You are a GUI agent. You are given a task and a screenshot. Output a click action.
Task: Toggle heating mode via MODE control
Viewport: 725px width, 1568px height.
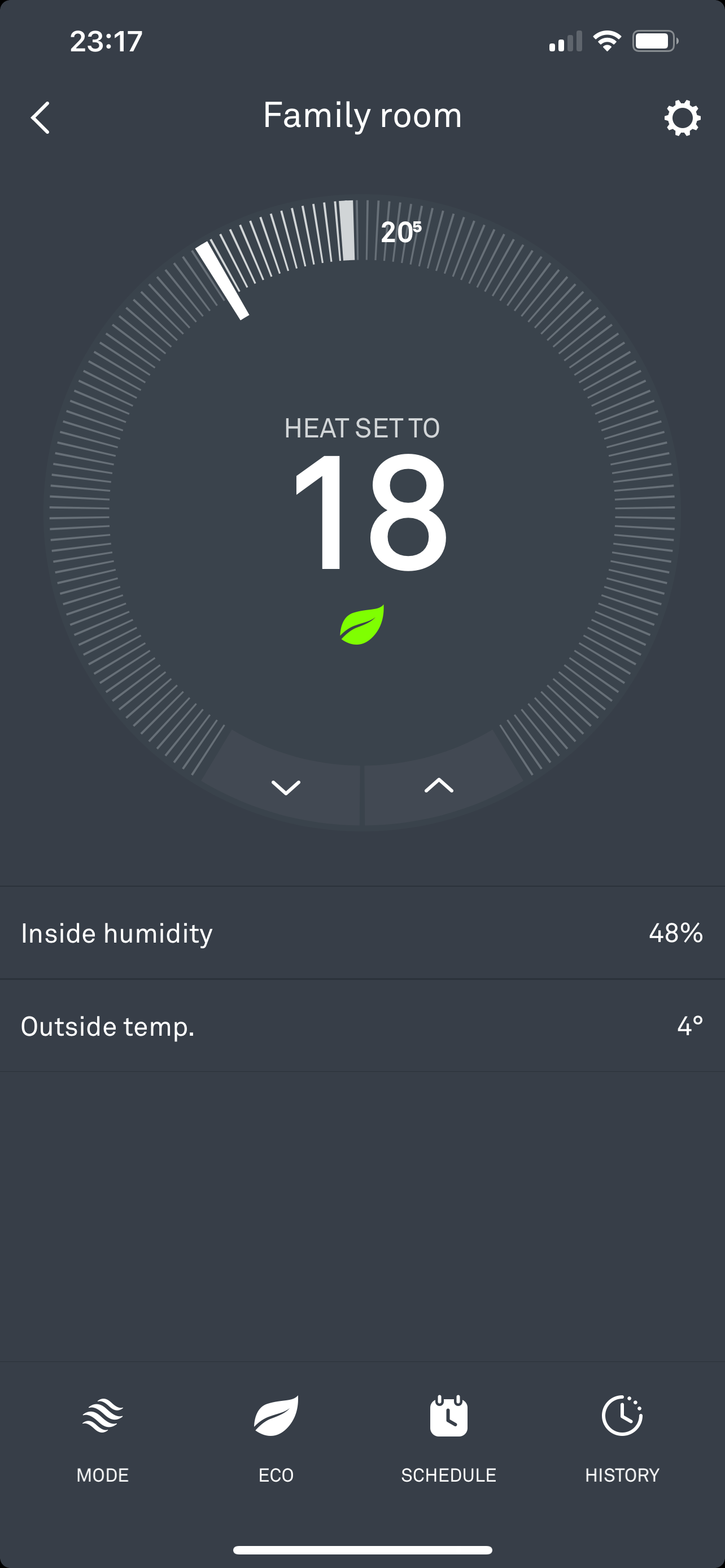point(102,1436)
